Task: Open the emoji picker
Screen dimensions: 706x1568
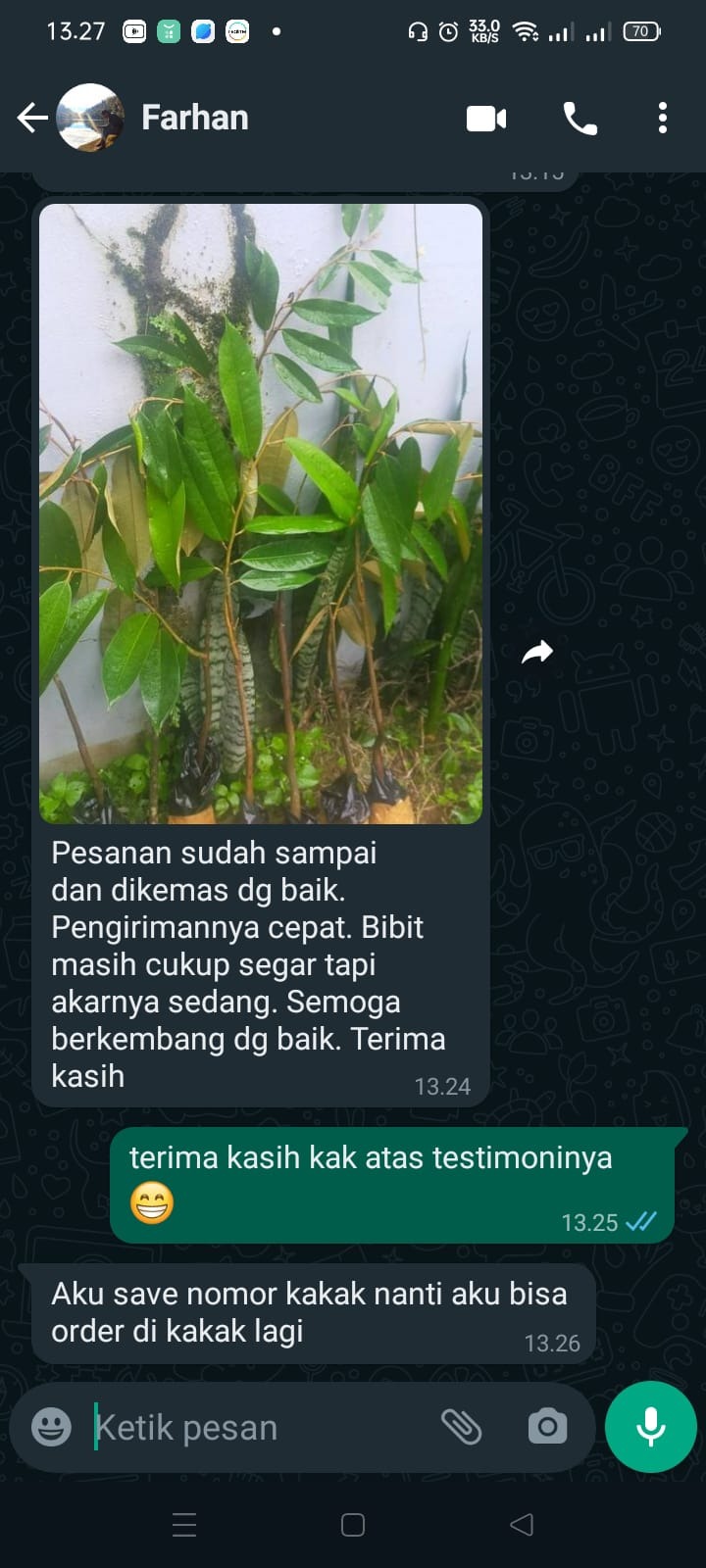Action: click(x=51, y=1427)
